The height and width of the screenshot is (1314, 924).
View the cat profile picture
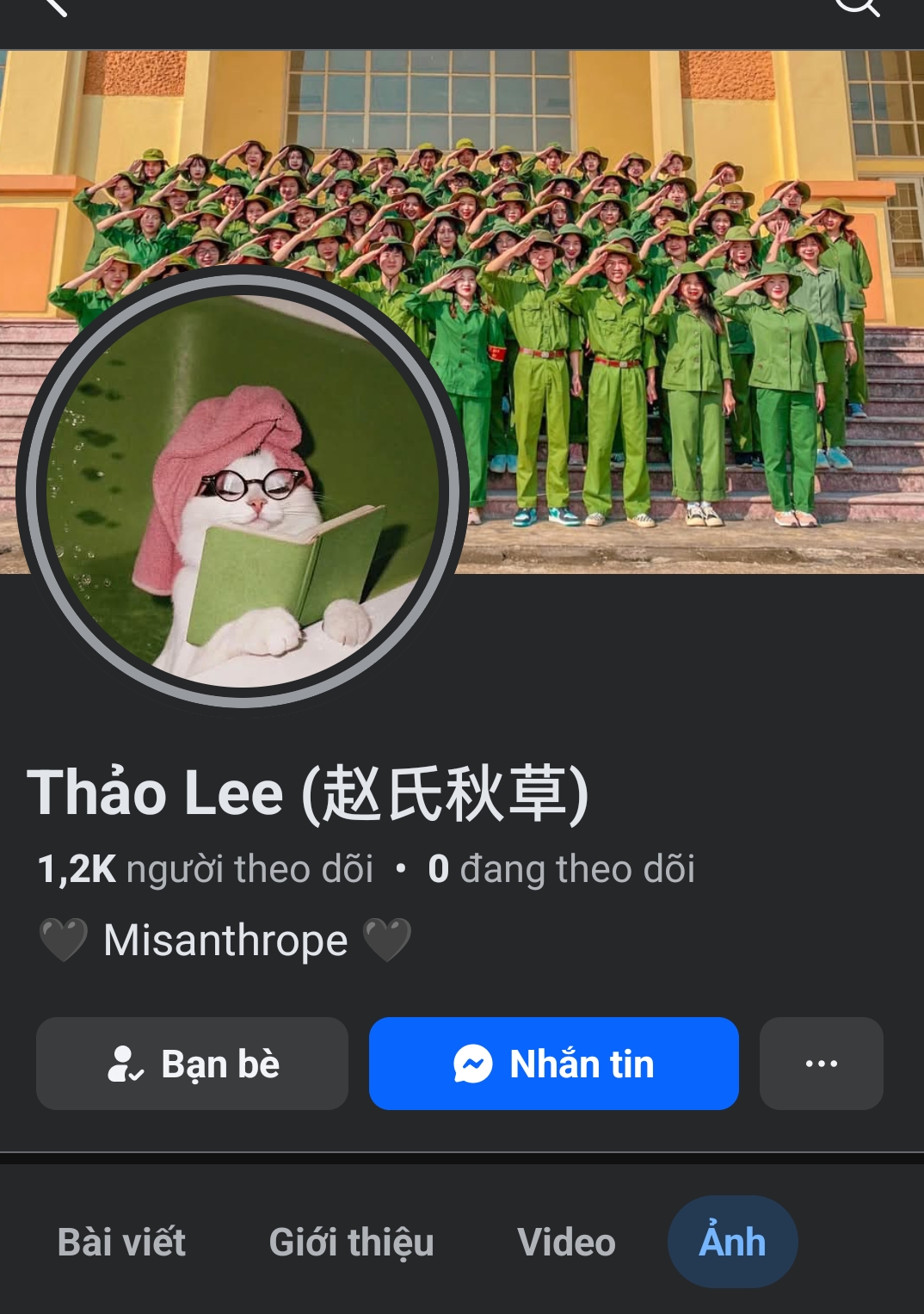click(243, 488)
